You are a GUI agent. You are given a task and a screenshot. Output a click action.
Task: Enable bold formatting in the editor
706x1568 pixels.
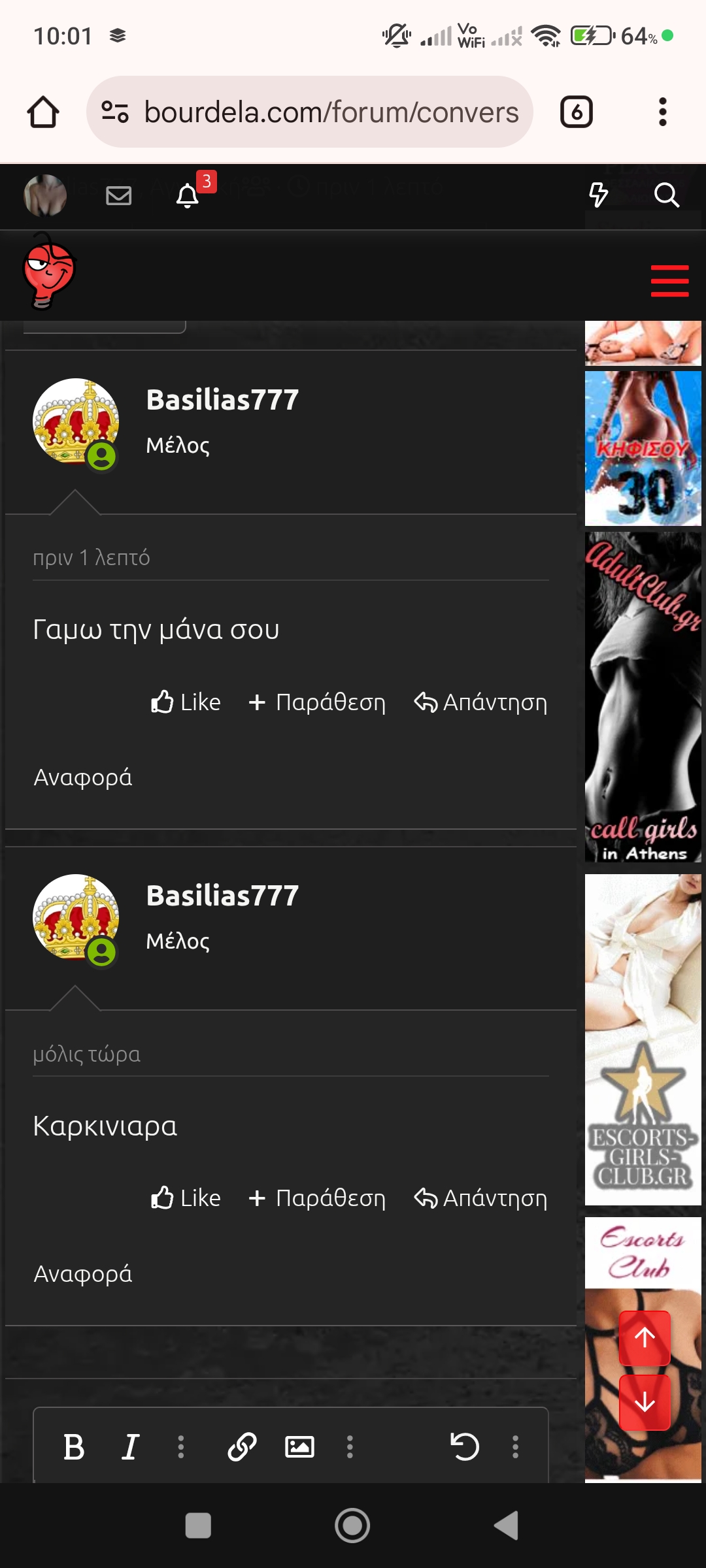(x=74, y=1447)
